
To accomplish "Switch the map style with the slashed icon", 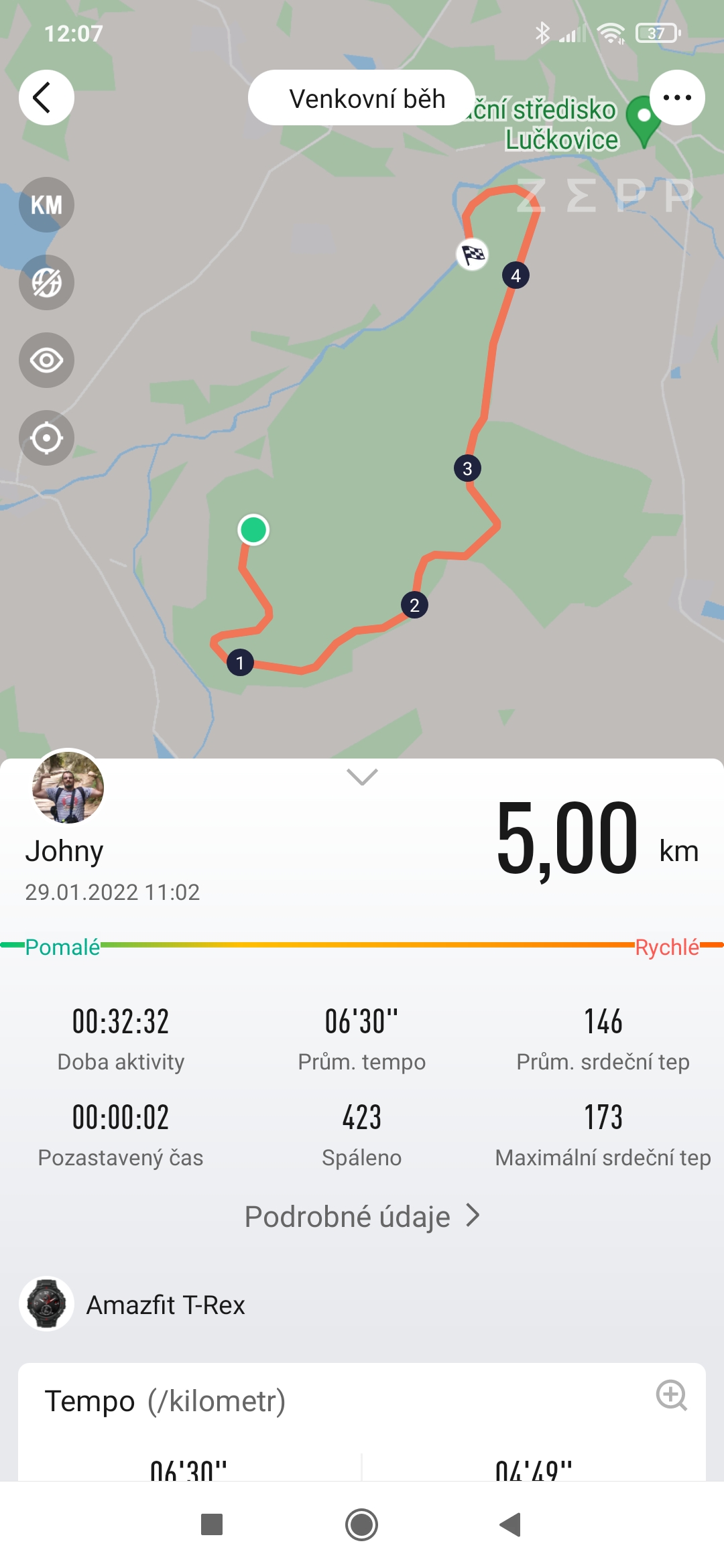I will (x=46, y=283).
